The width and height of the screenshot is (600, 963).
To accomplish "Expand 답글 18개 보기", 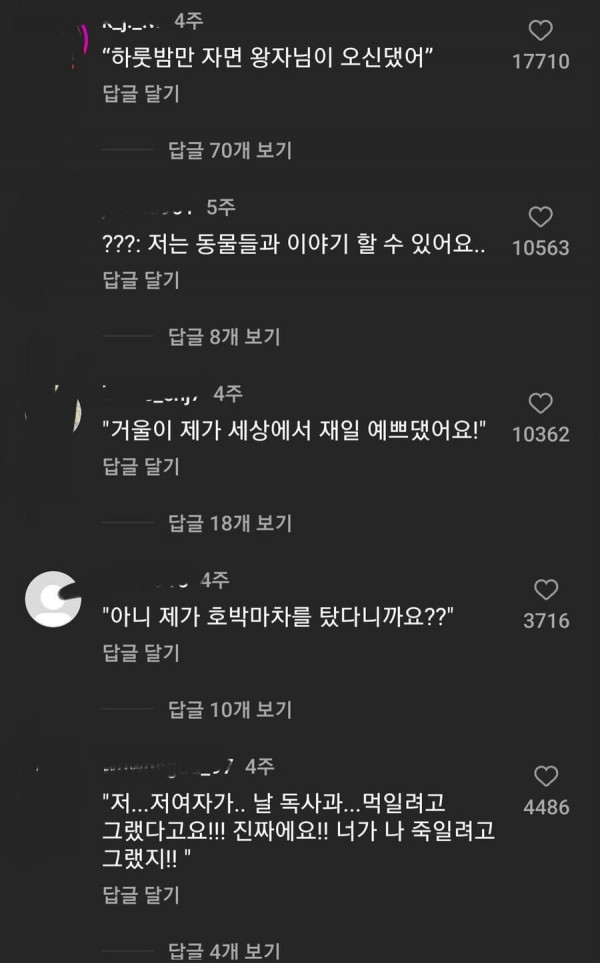I will [229, 522].
